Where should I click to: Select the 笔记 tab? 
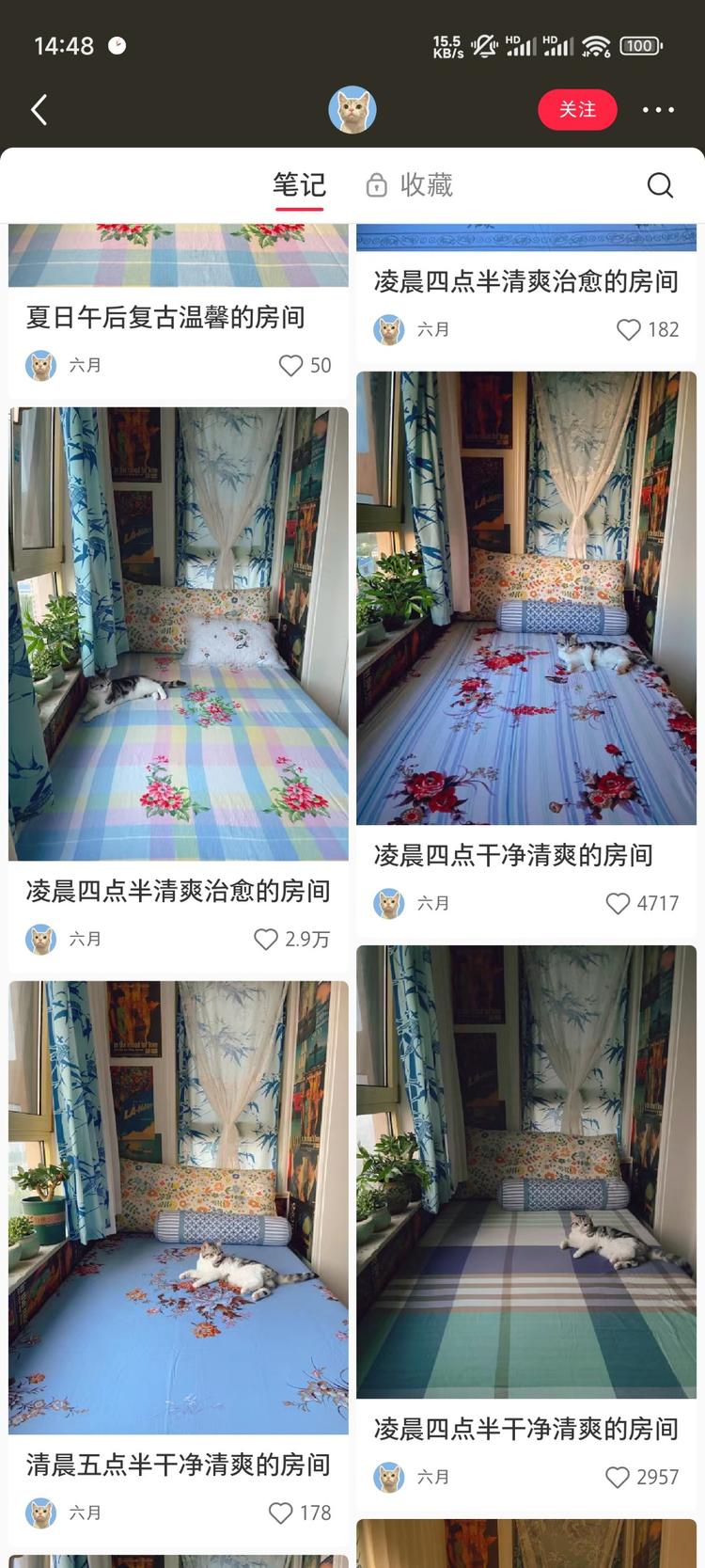click(x=299, y=185)
